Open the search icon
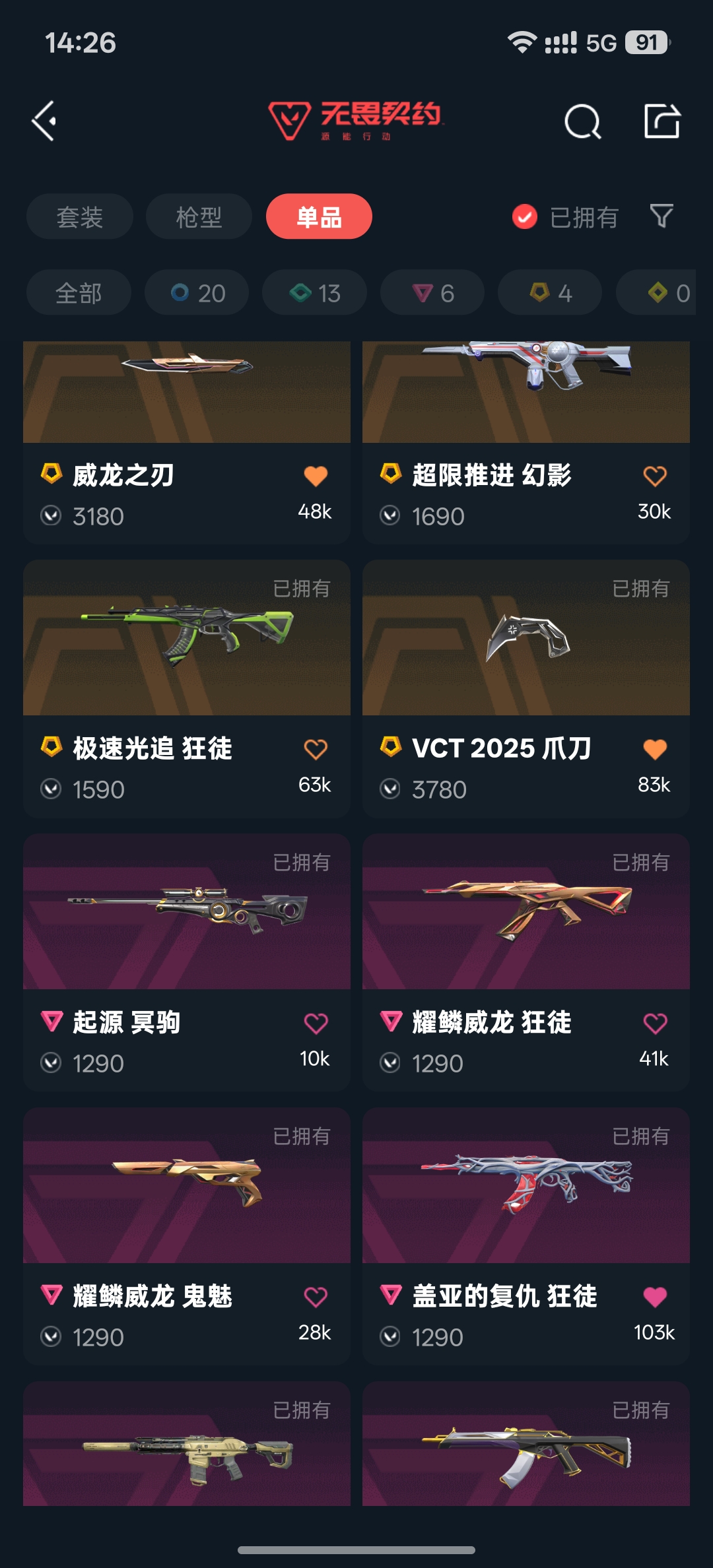This screenshot has width=713, height=1568. (x=582, y=121)
